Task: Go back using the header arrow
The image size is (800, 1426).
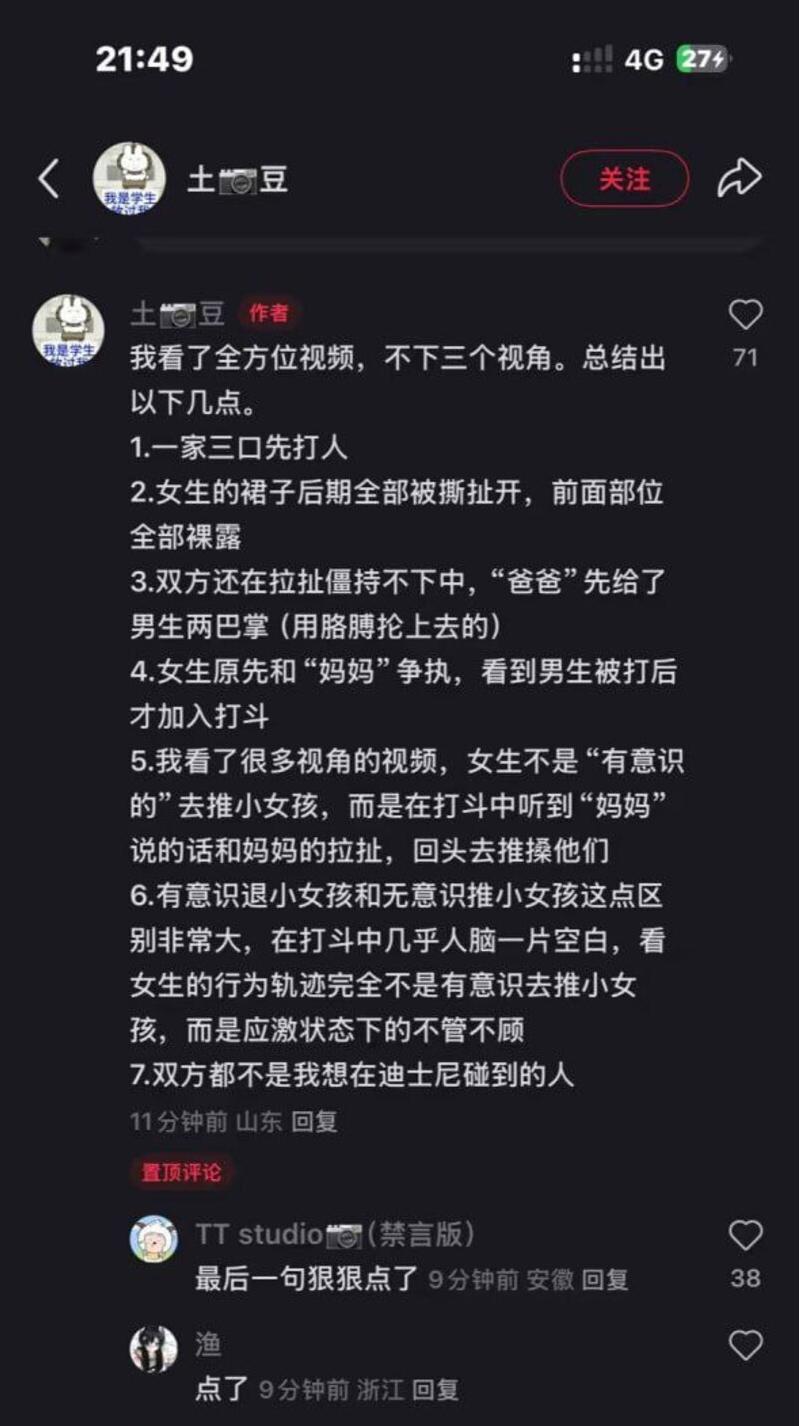Action: pyautogui.click(x=48, y=179)
